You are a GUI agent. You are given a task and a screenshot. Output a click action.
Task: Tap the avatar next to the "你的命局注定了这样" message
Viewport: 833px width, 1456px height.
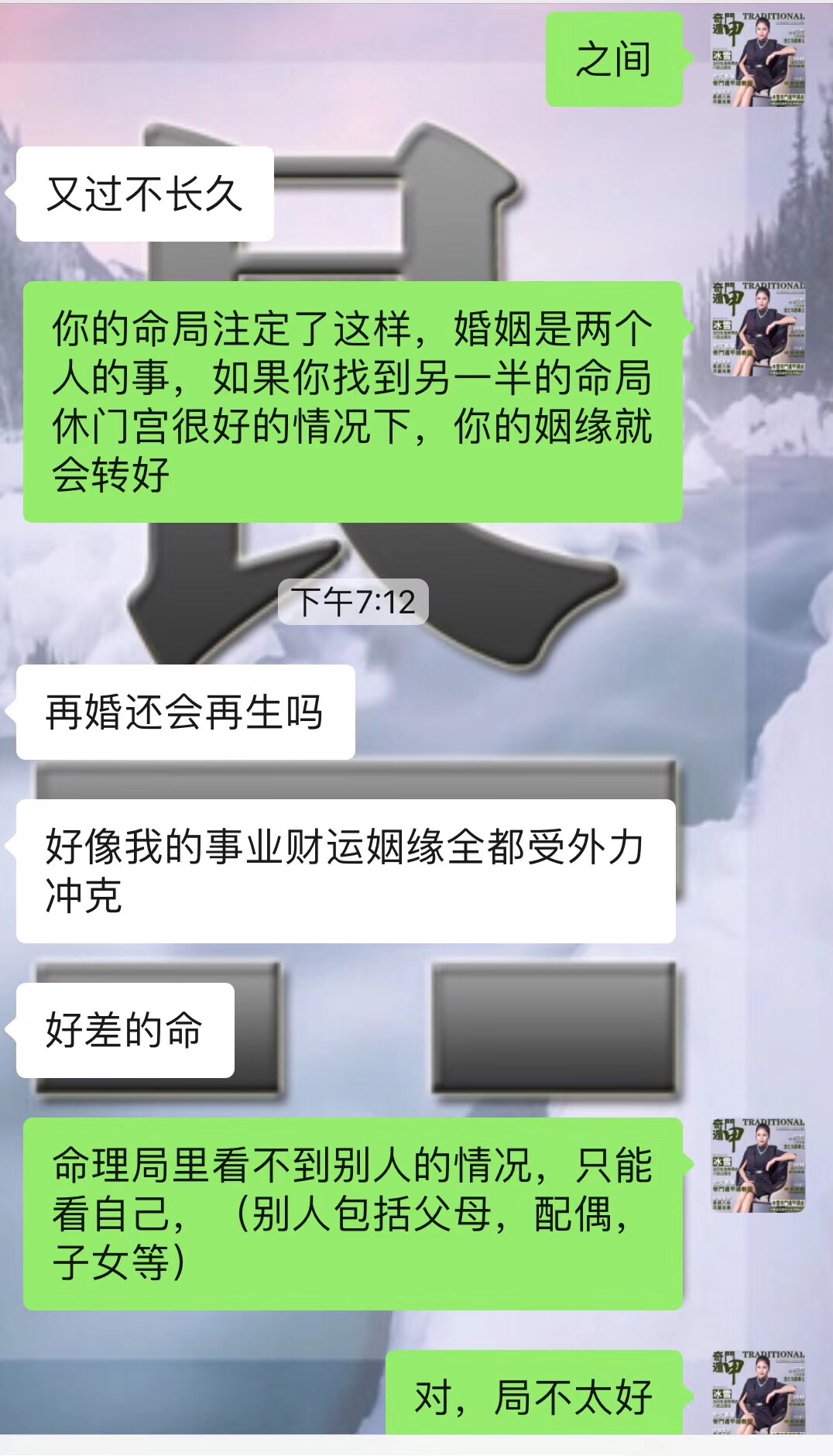click(758, 329)
